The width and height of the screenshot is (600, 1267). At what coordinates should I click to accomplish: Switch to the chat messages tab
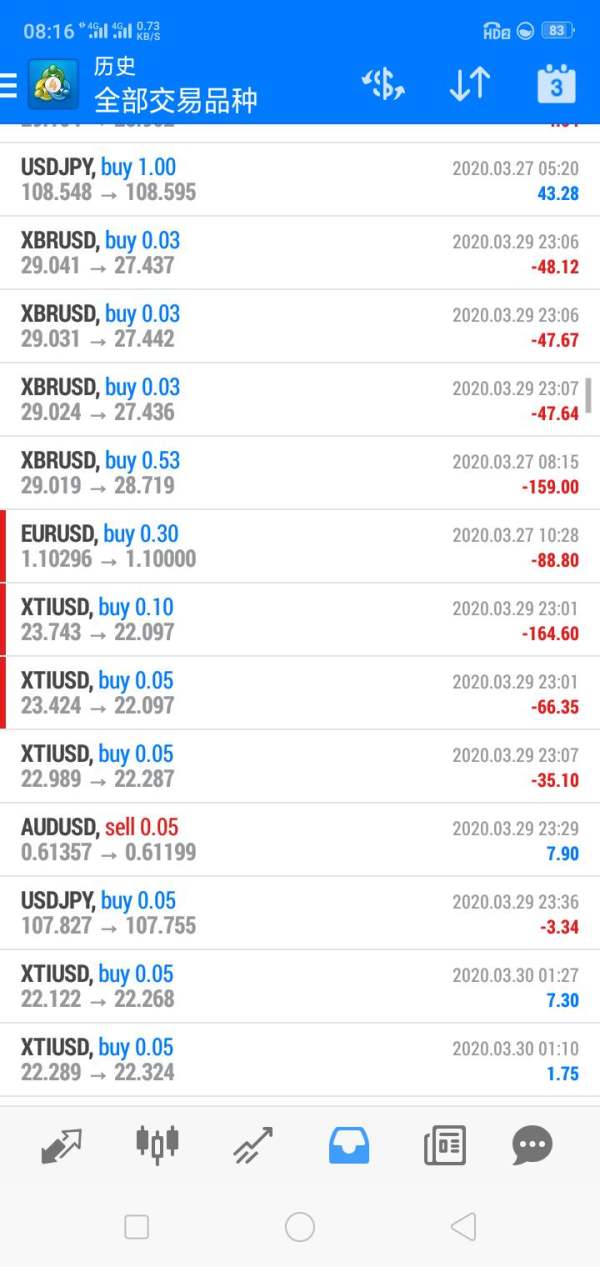(532, 1145)
